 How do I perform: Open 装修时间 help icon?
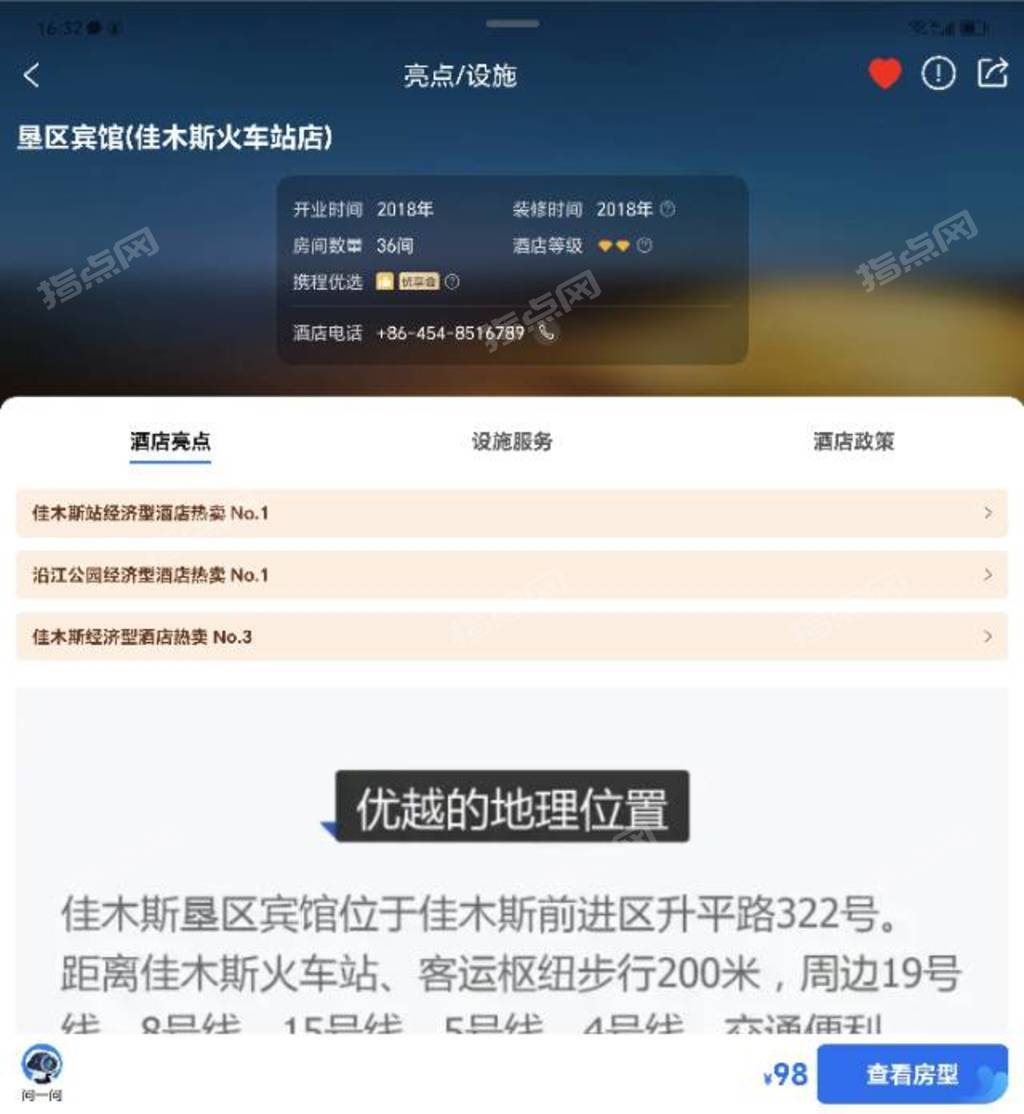click(668, 210)
